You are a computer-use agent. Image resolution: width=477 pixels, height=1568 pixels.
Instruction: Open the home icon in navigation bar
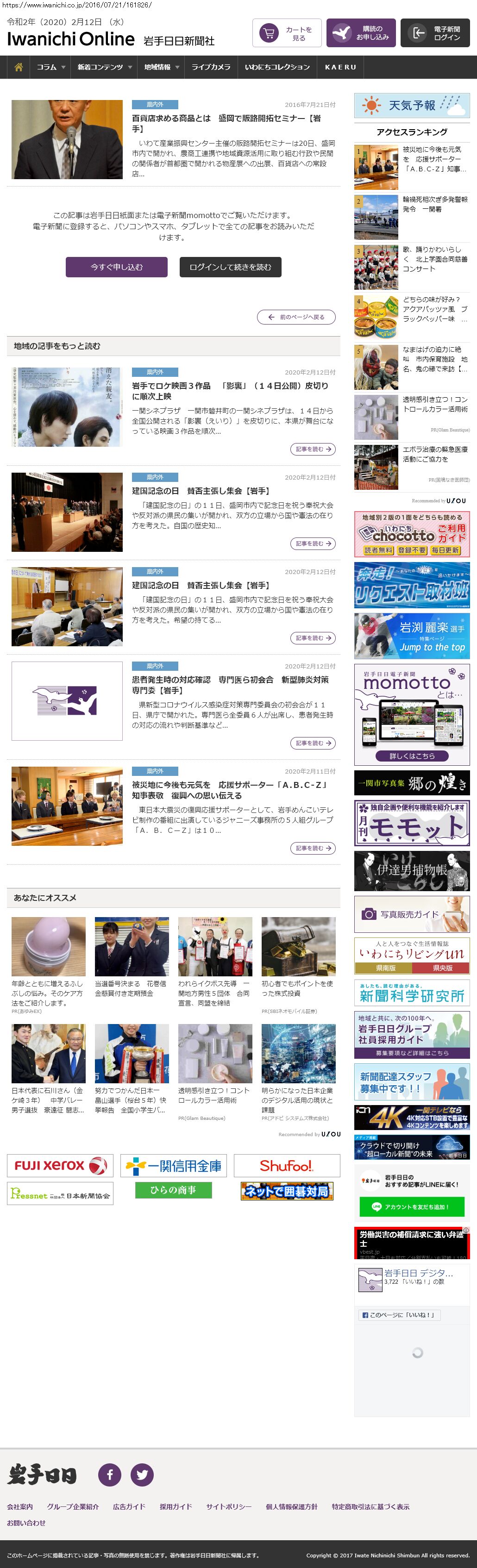(18, 67)
